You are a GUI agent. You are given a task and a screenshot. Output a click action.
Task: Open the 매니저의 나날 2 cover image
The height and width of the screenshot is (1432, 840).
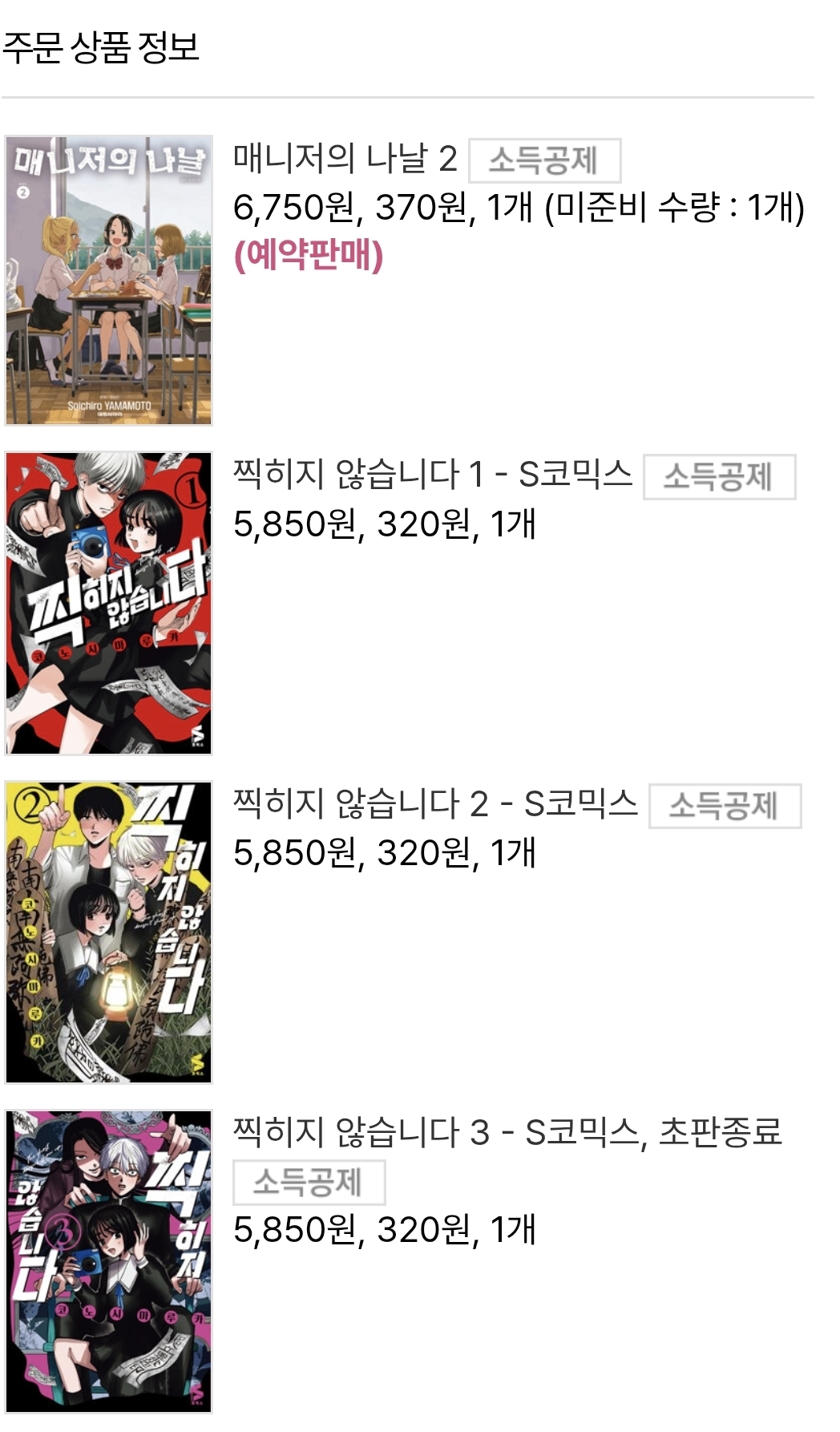pyautogui.click(x=108, y=280)
